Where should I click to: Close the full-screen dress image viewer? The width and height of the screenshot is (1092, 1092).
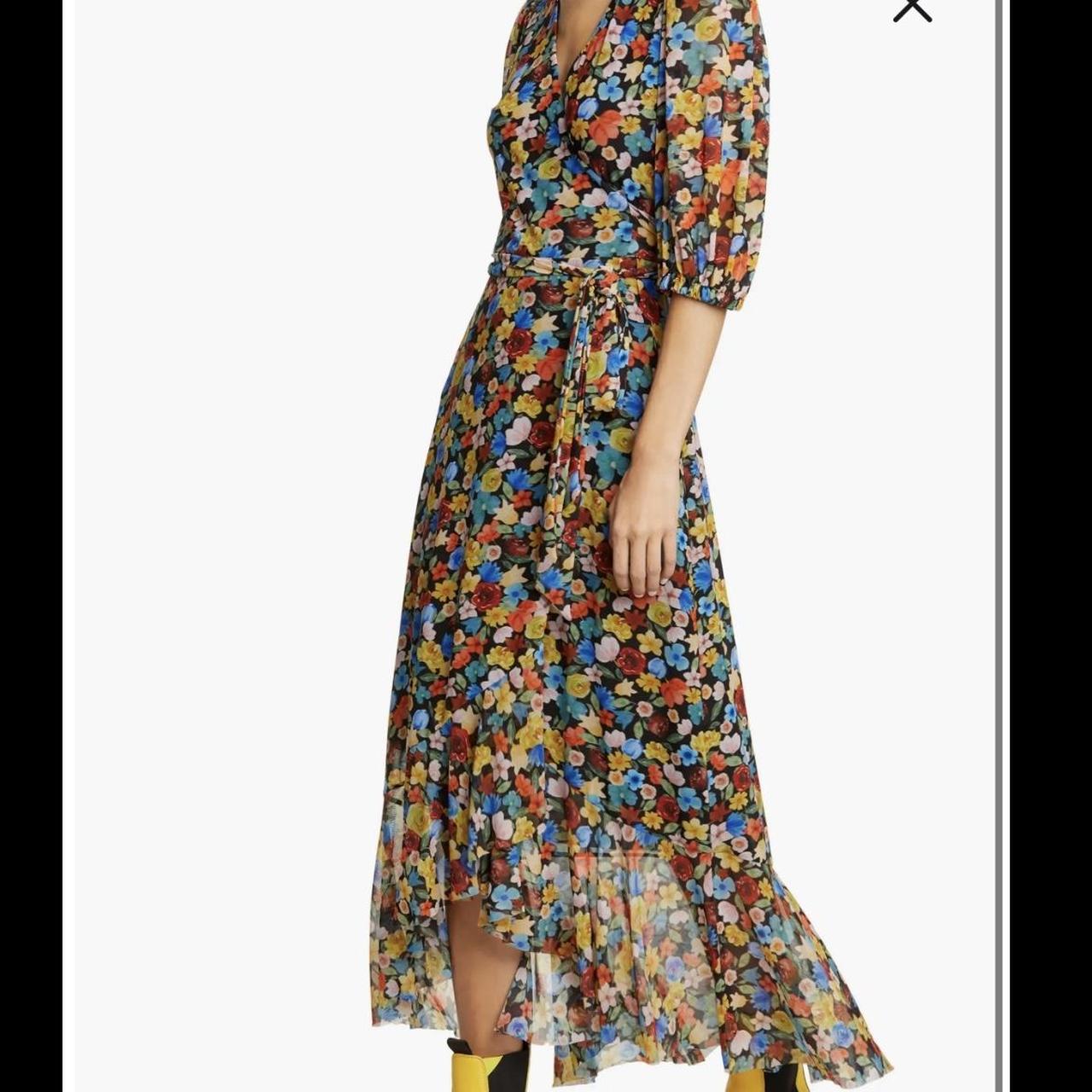(x=912, y=9)
